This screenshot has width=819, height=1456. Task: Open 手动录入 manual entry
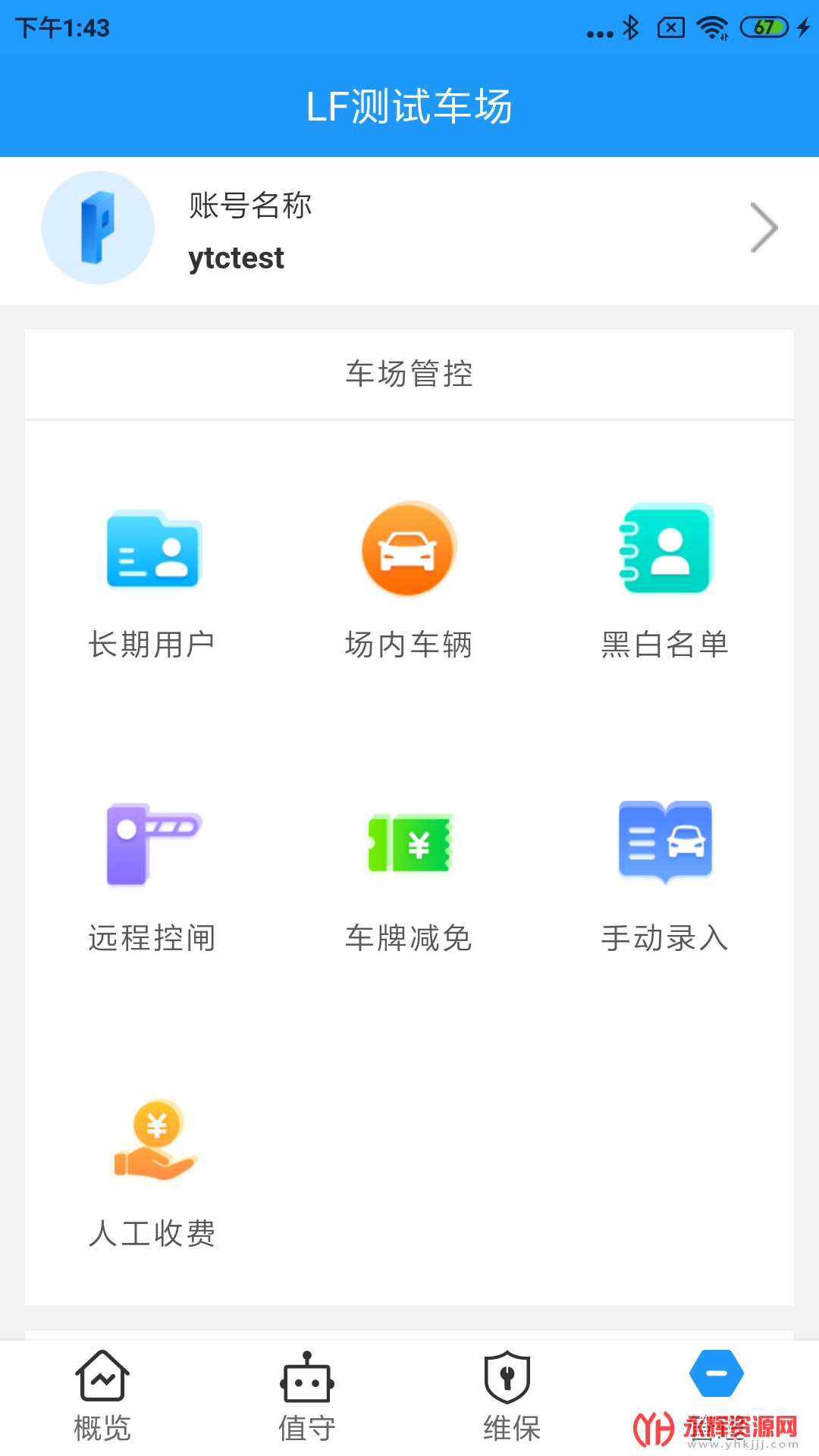pos(665,876)
